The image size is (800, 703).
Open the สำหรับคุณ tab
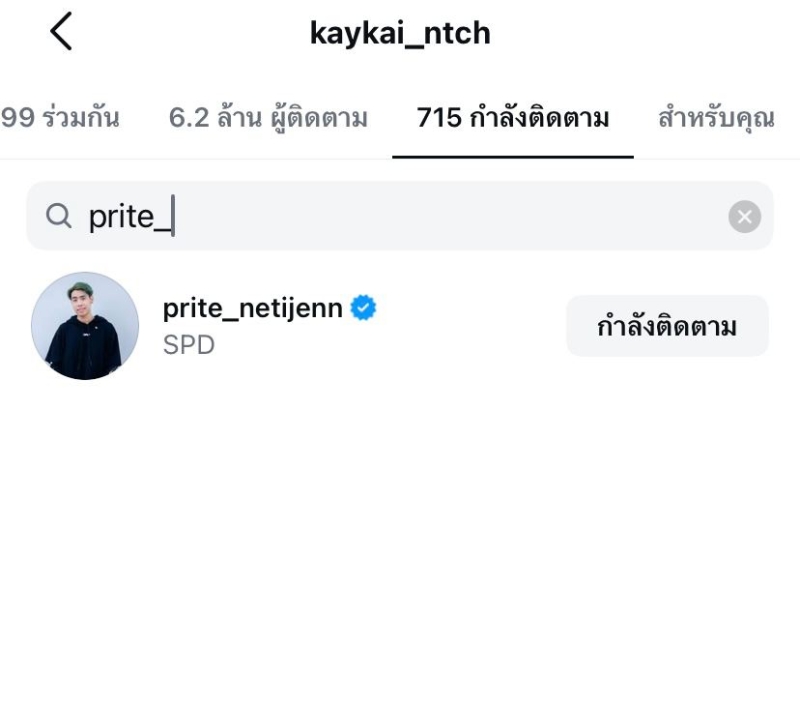click(716, 118)
